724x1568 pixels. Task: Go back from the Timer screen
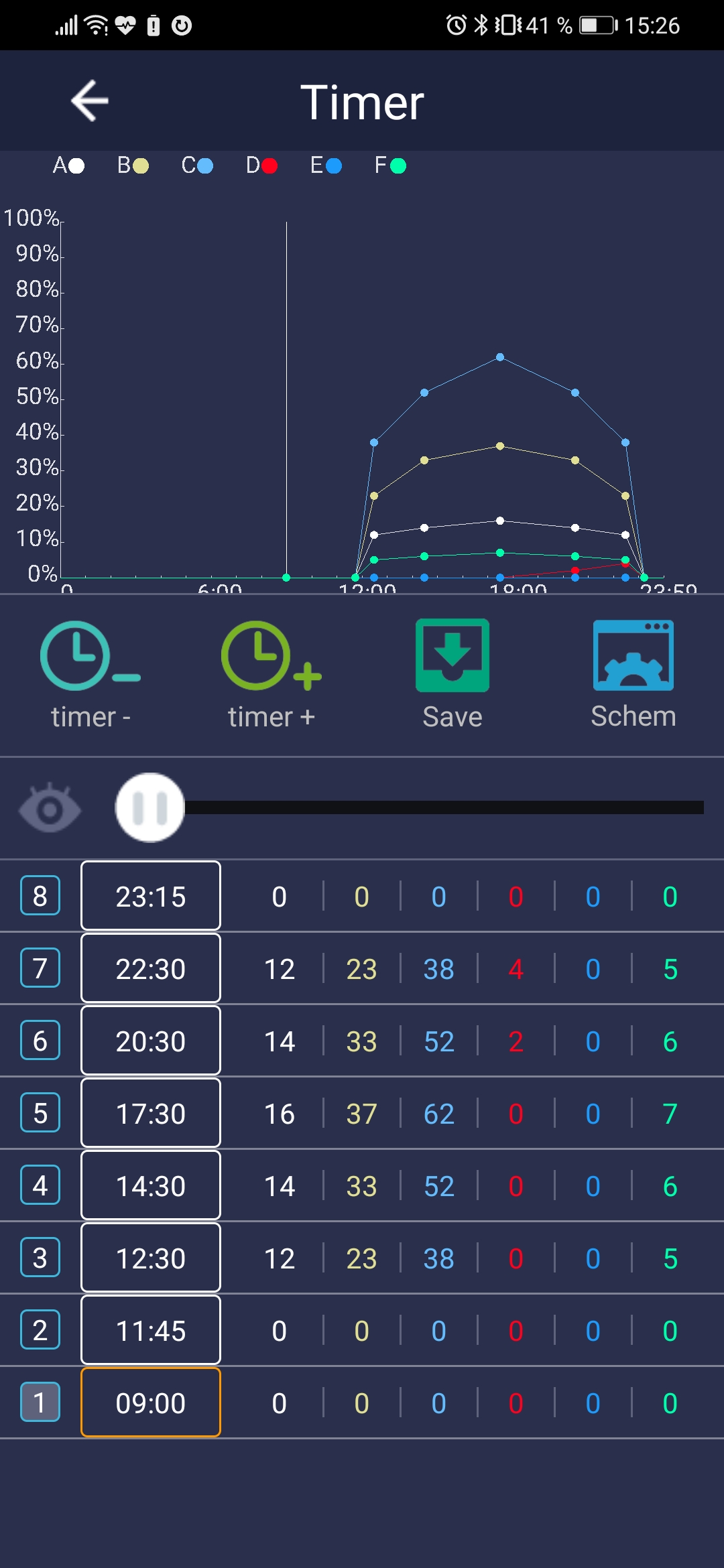(90, 101)
